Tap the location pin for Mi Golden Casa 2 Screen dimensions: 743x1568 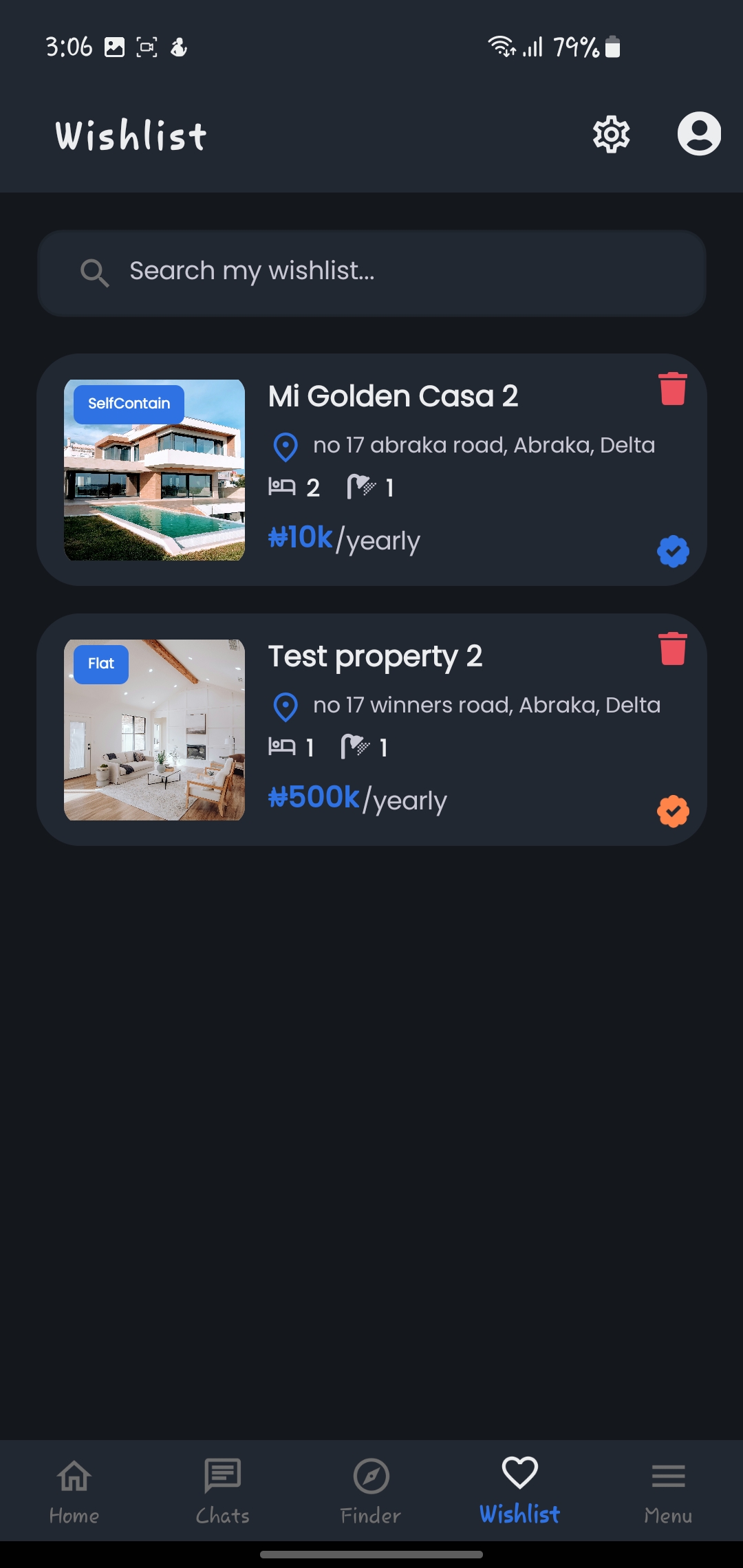pos(286,447)
